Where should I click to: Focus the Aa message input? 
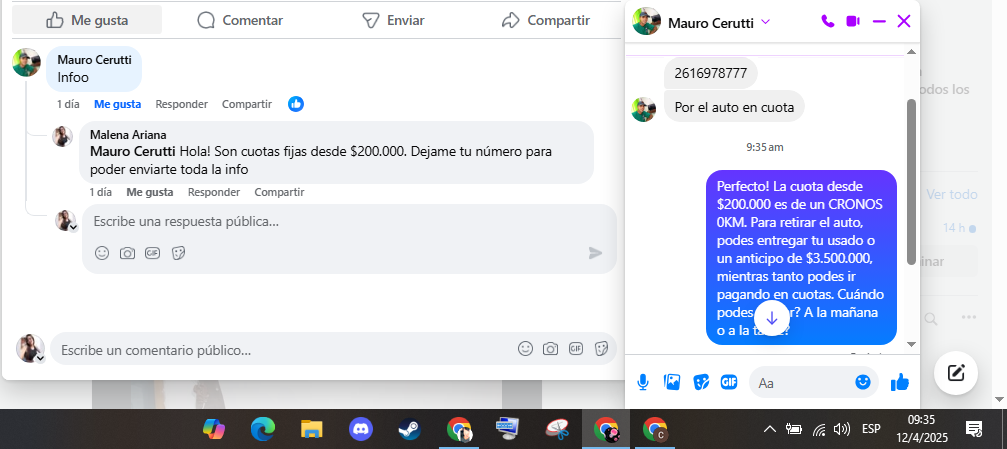(800, 382)
